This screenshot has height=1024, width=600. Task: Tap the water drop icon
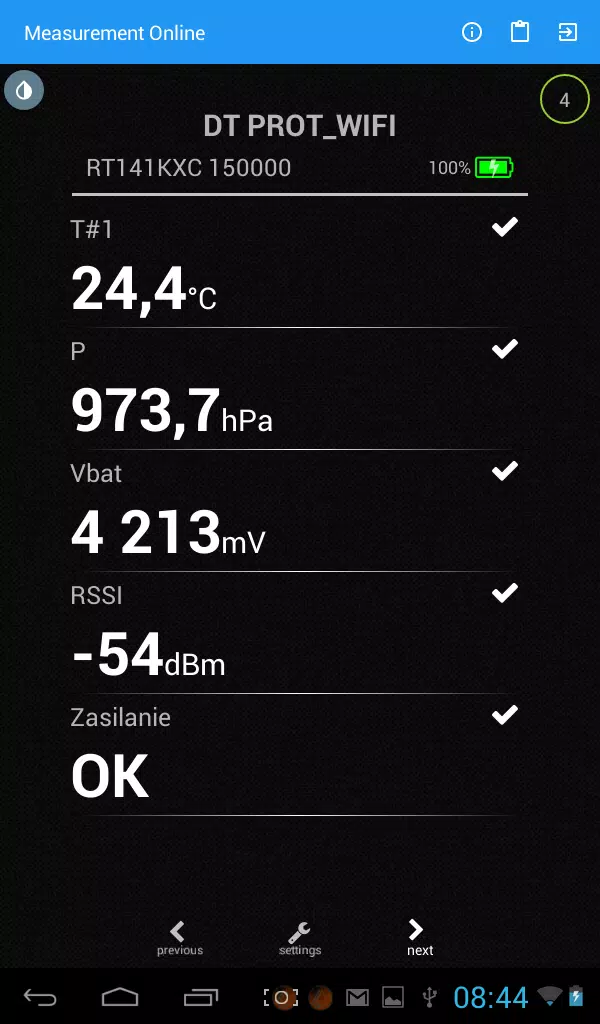tap(24, 89)
